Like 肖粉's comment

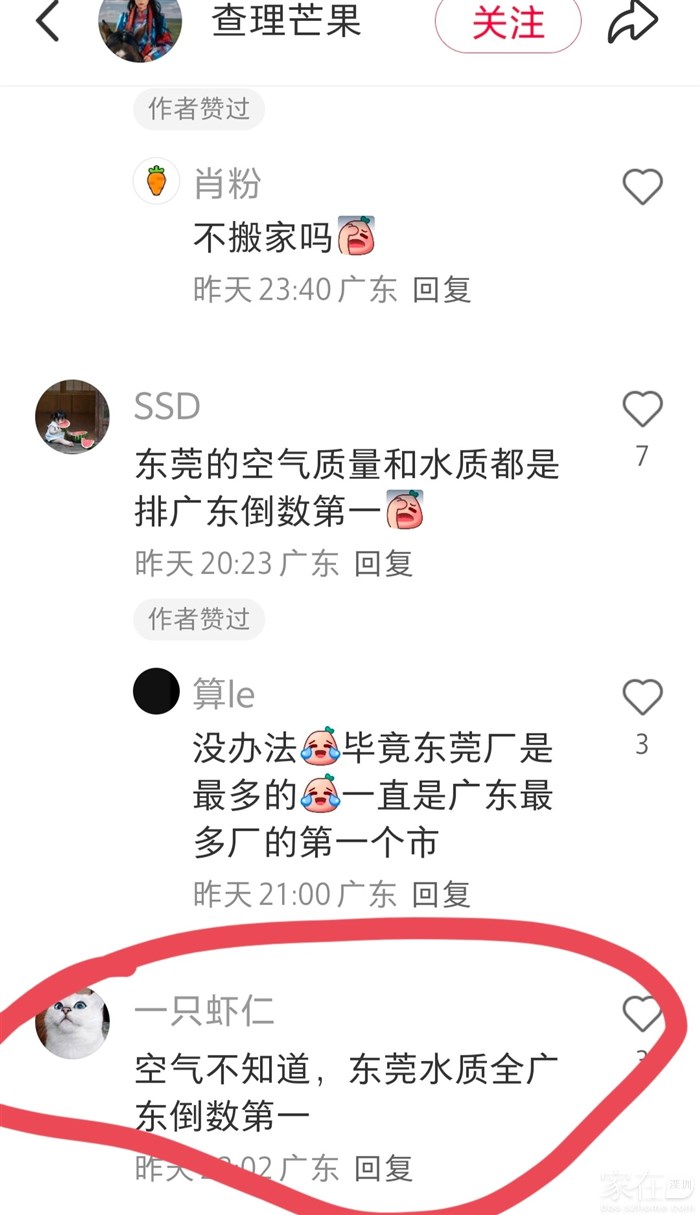pos(642,187)
